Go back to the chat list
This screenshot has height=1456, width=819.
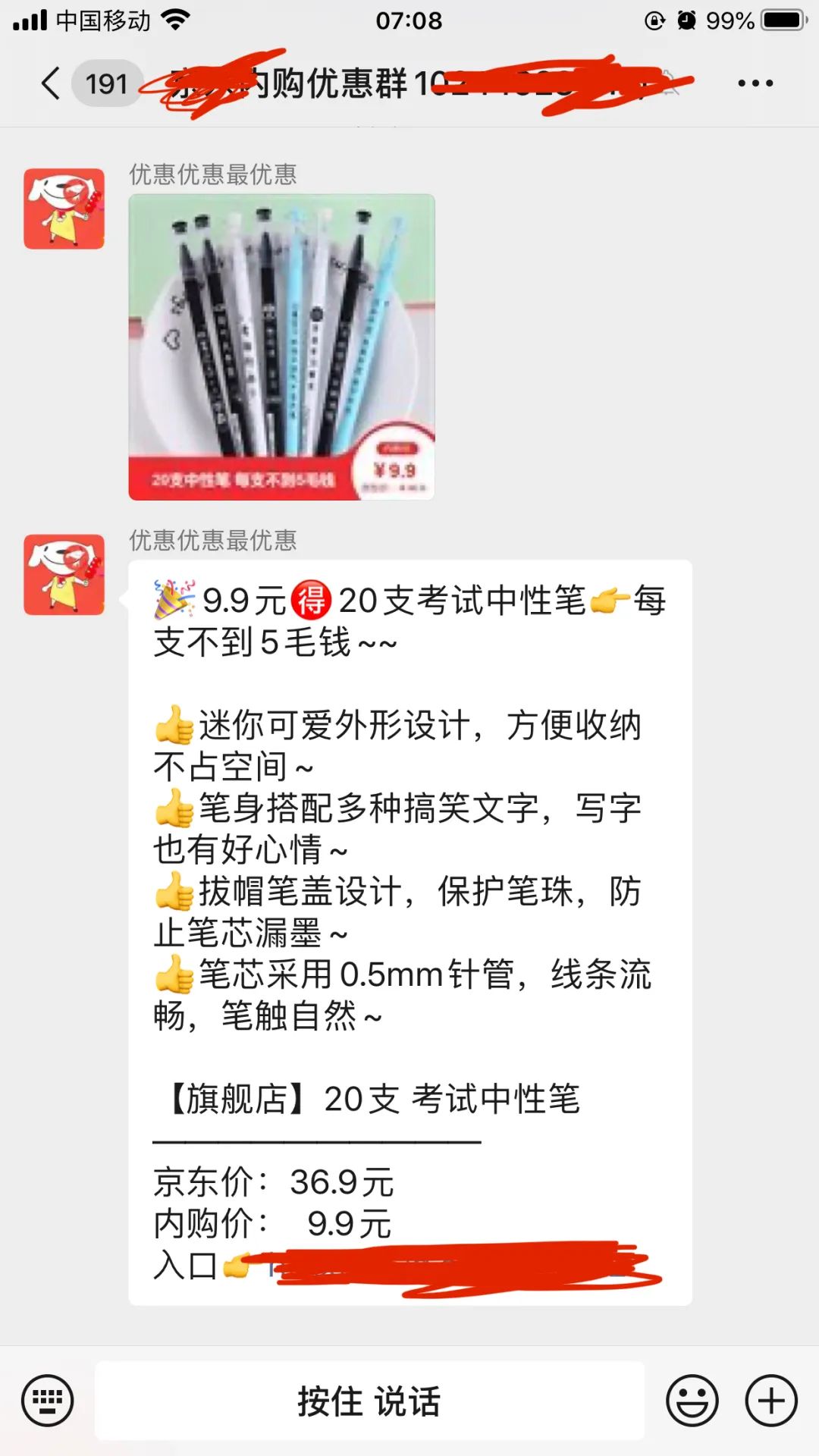click(51, 83)
